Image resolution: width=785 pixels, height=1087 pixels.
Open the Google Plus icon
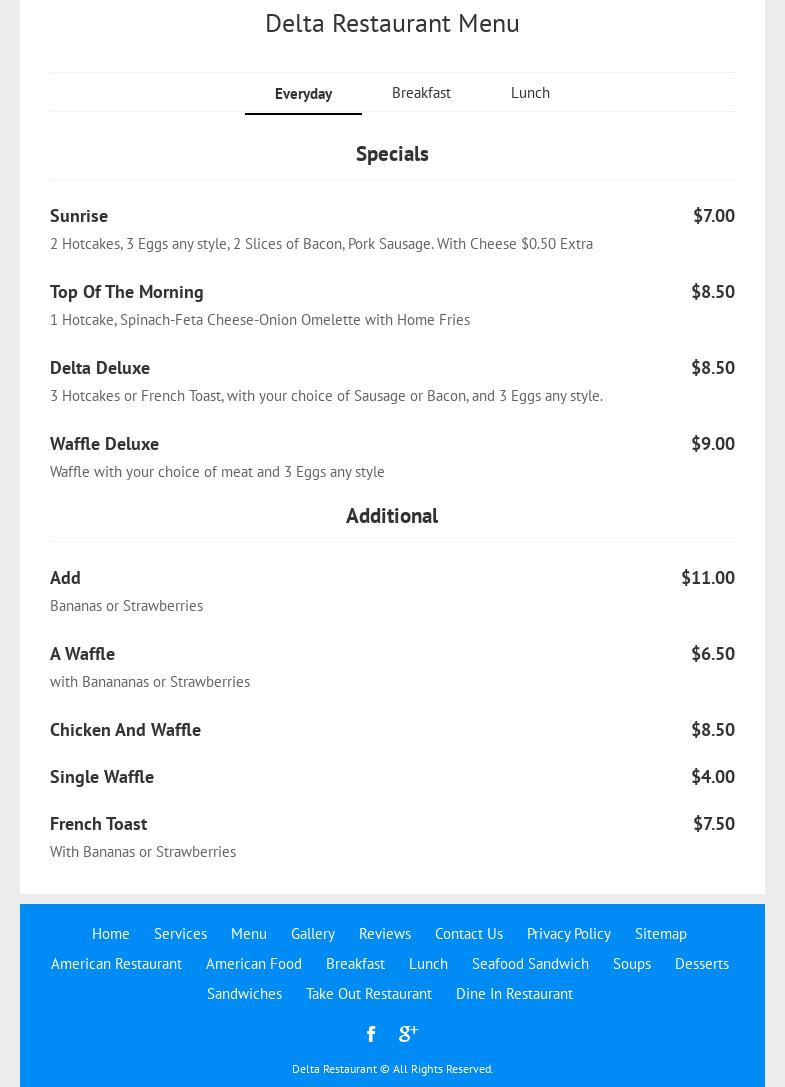tap(408, 1034)
